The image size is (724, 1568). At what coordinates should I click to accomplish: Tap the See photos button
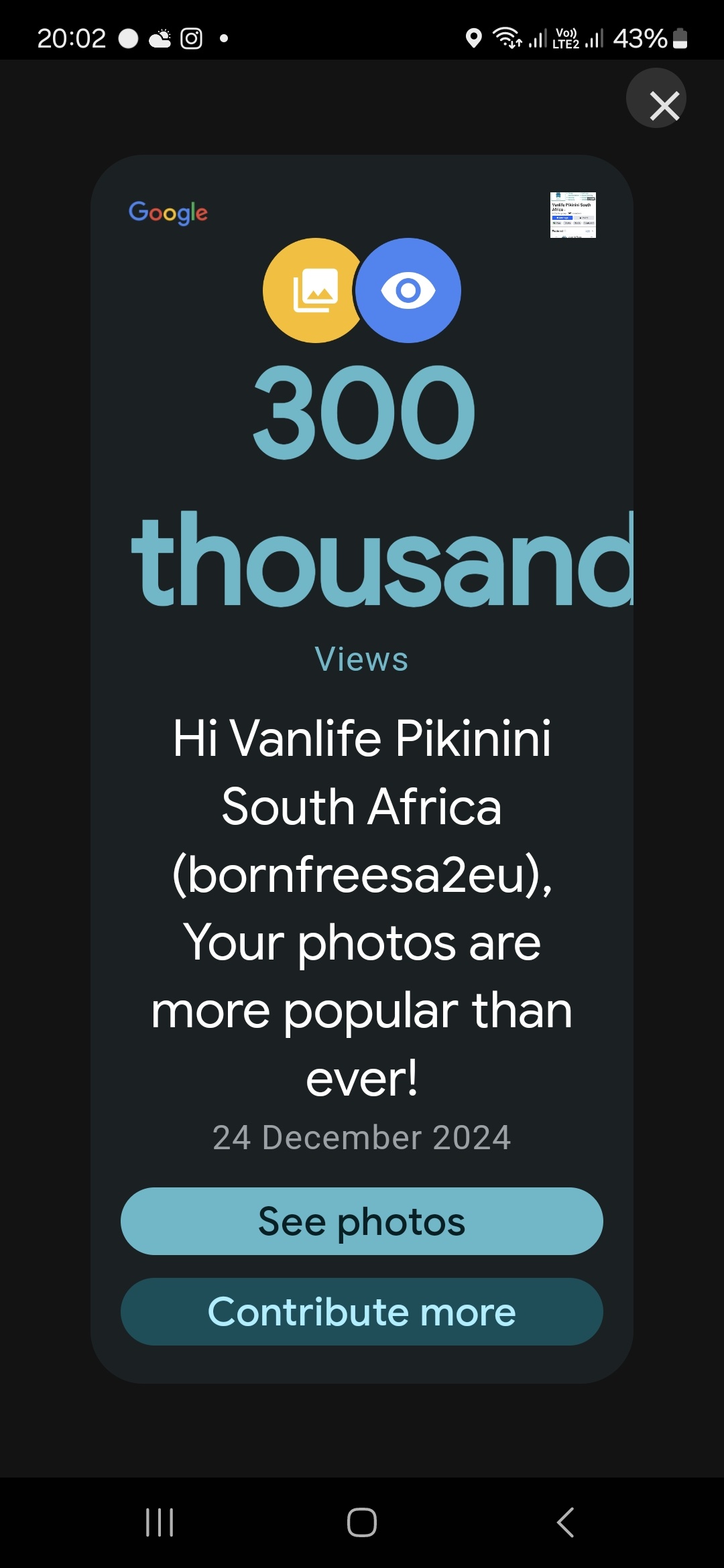click(362, 1221)
